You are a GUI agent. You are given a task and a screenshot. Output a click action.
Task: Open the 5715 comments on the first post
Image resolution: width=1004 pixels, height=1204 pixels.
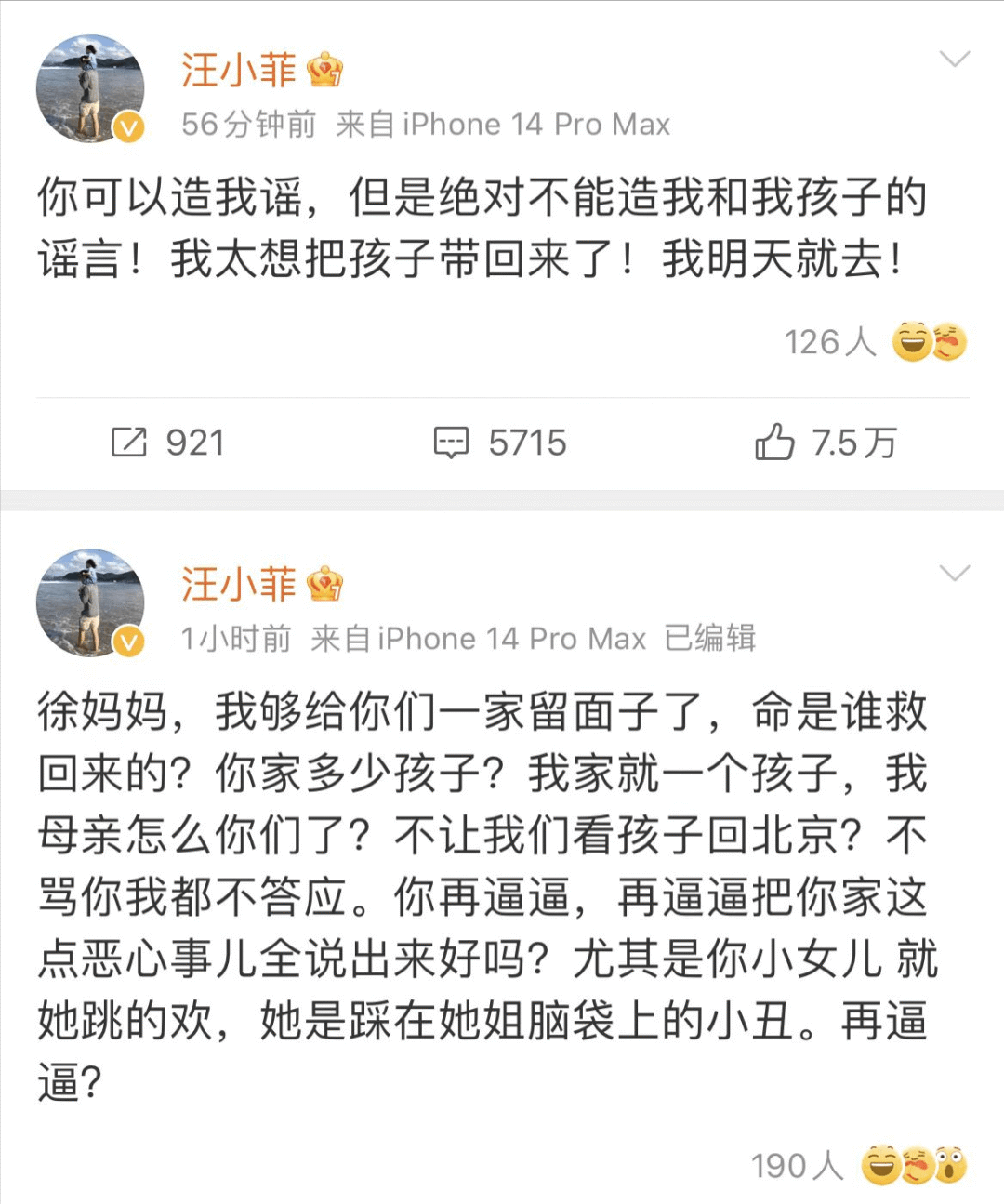coord(500,443)
